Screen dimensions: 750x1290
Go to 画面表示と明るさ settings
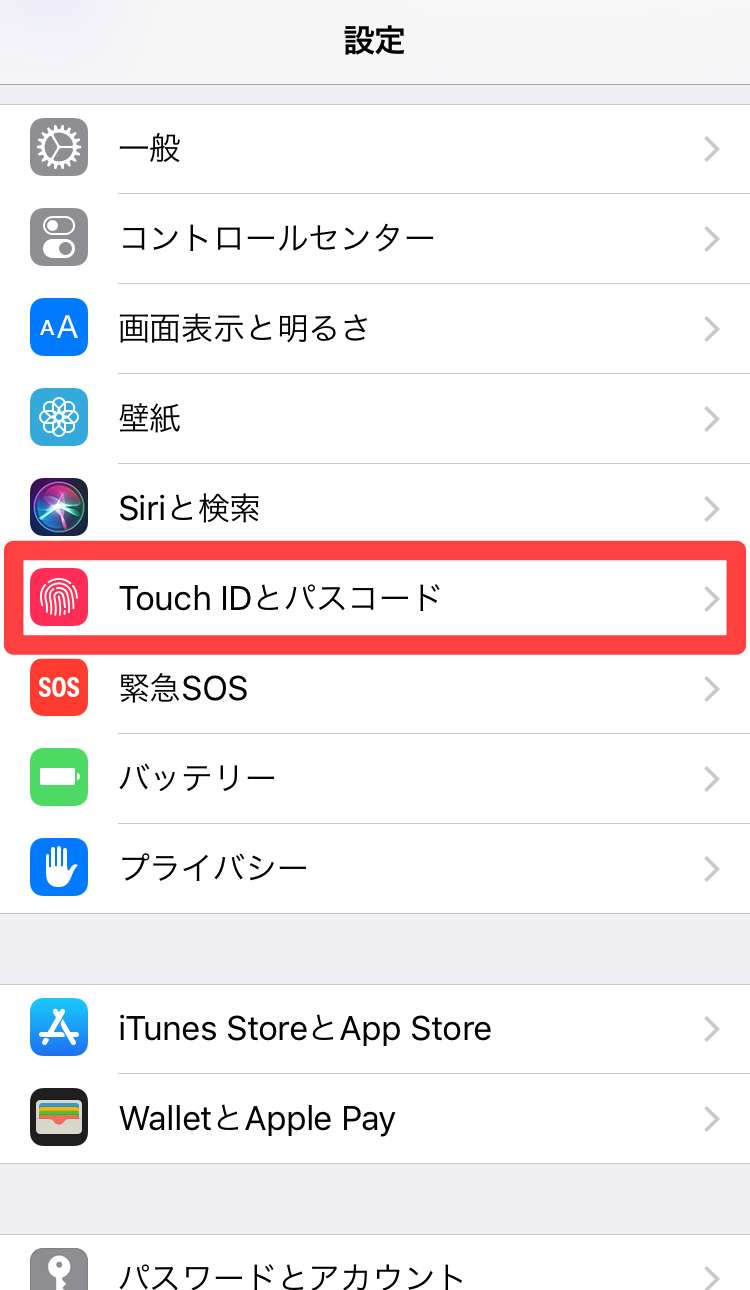(375, 328)
